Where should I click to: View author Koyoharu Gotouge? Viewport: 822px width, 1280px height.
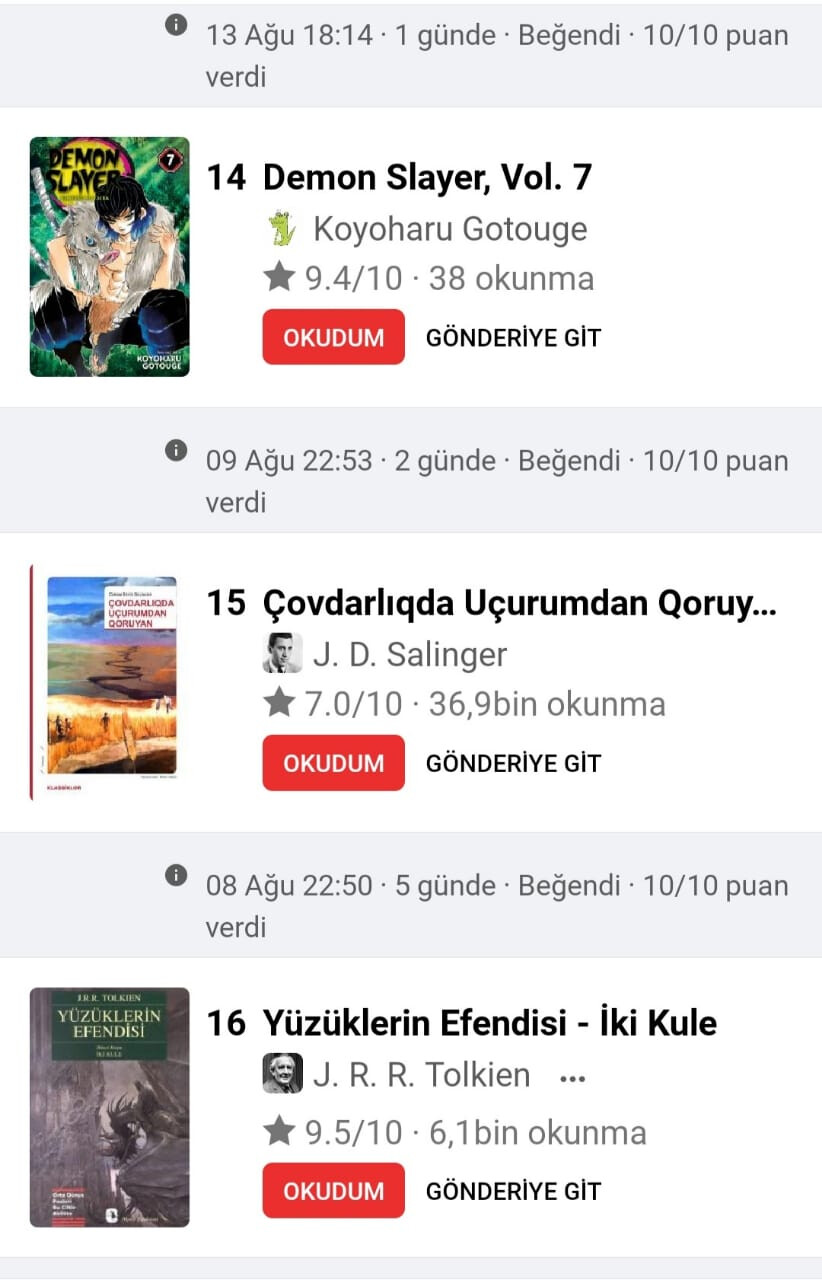(449, 229)
